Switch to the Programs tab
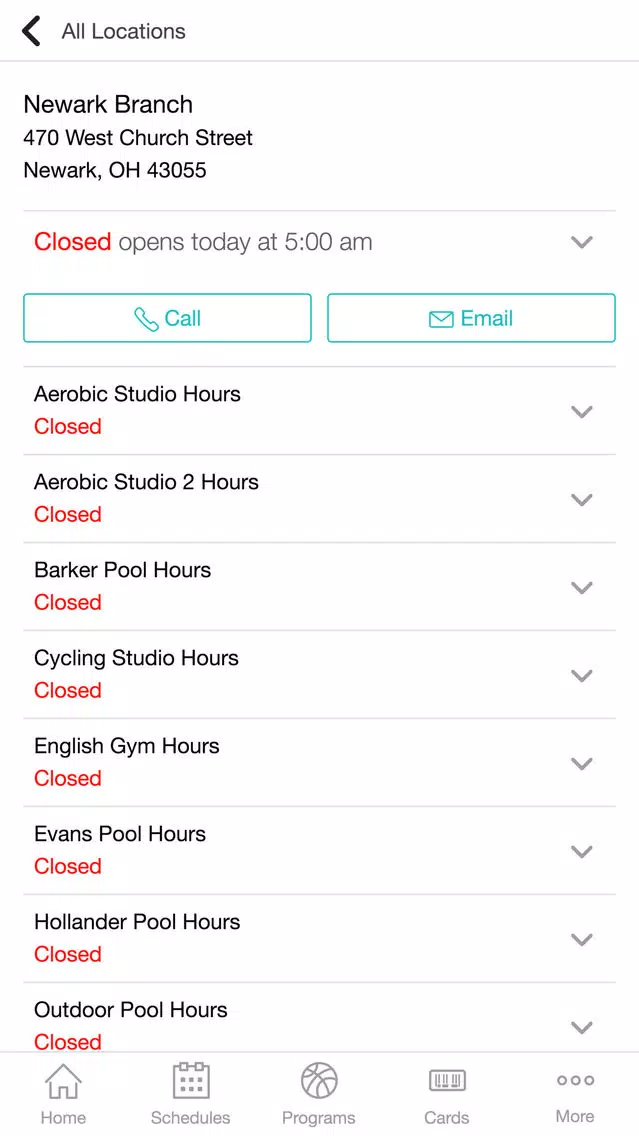The height and width of the screenshot is (1136, 639). [319, 1094]
